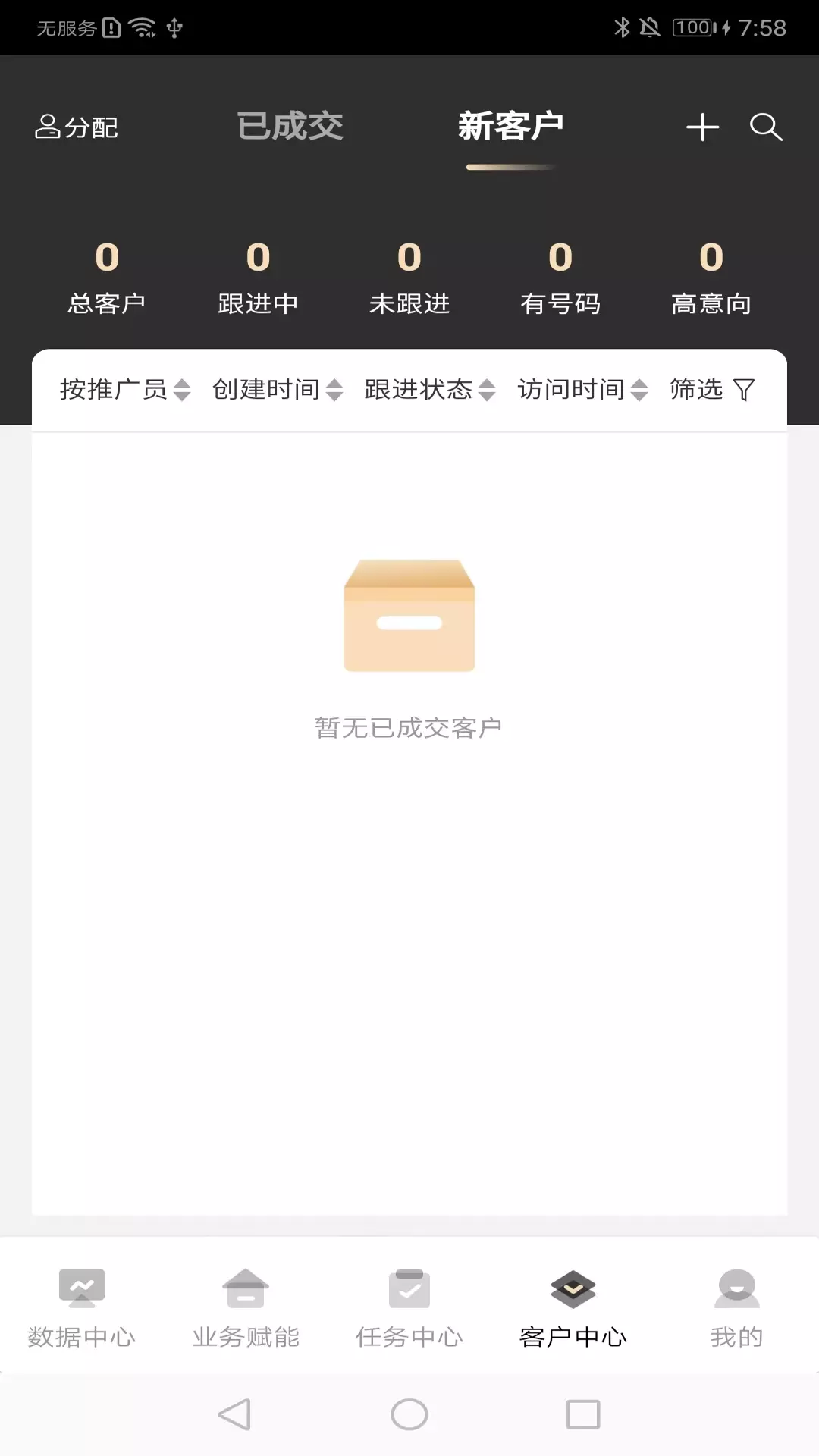
Task: Switch to the 已成交 tab
Action: (x=290, y=126)
